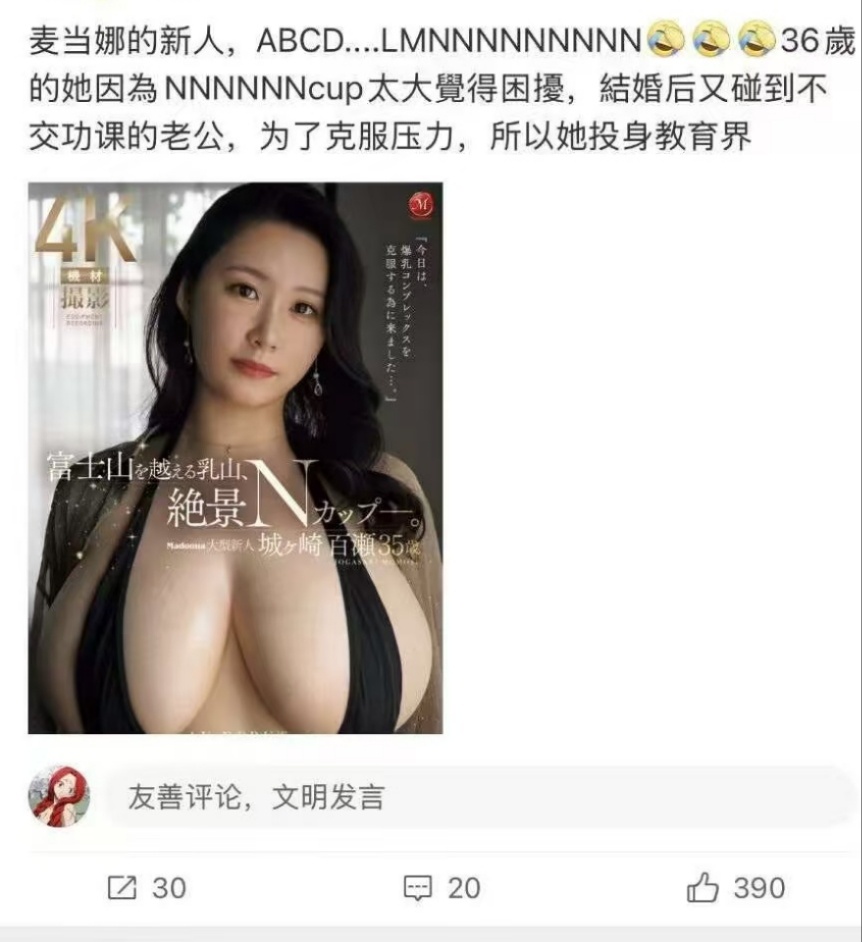Open the 20 comments
The height and width of the screenshot is (942, 862).
pyautogui.click(x=441, y=887)
